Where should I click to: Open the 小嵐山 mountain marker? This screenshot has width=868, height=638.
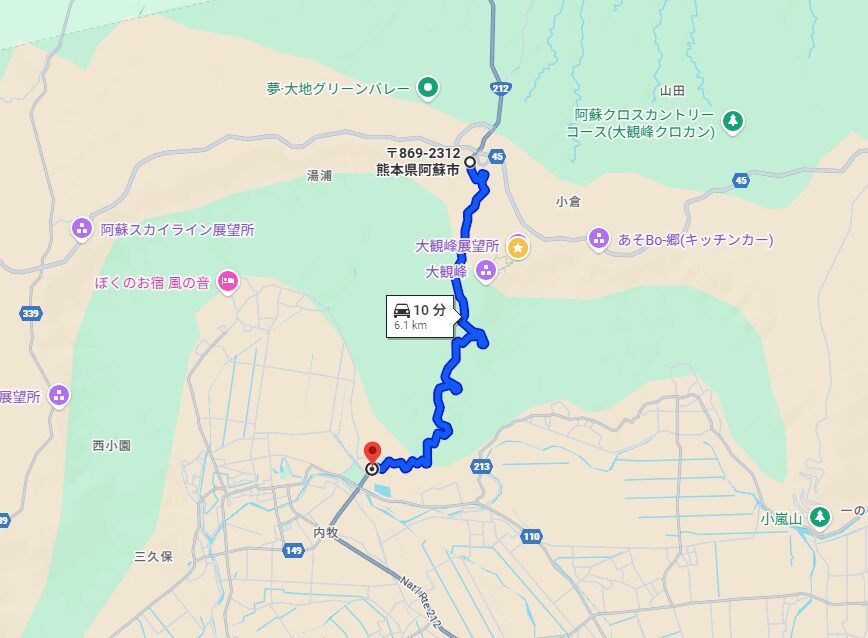coord(820,517)
